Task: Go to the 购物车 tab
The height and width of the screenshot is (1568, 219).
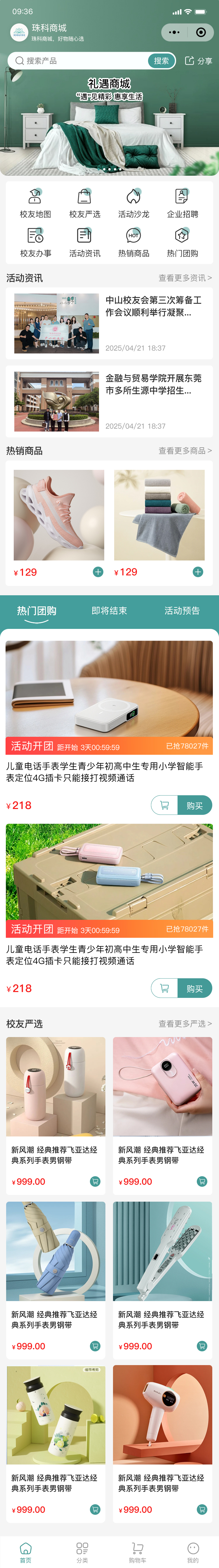Action: pyautogui.click(x=138, y=1552)
